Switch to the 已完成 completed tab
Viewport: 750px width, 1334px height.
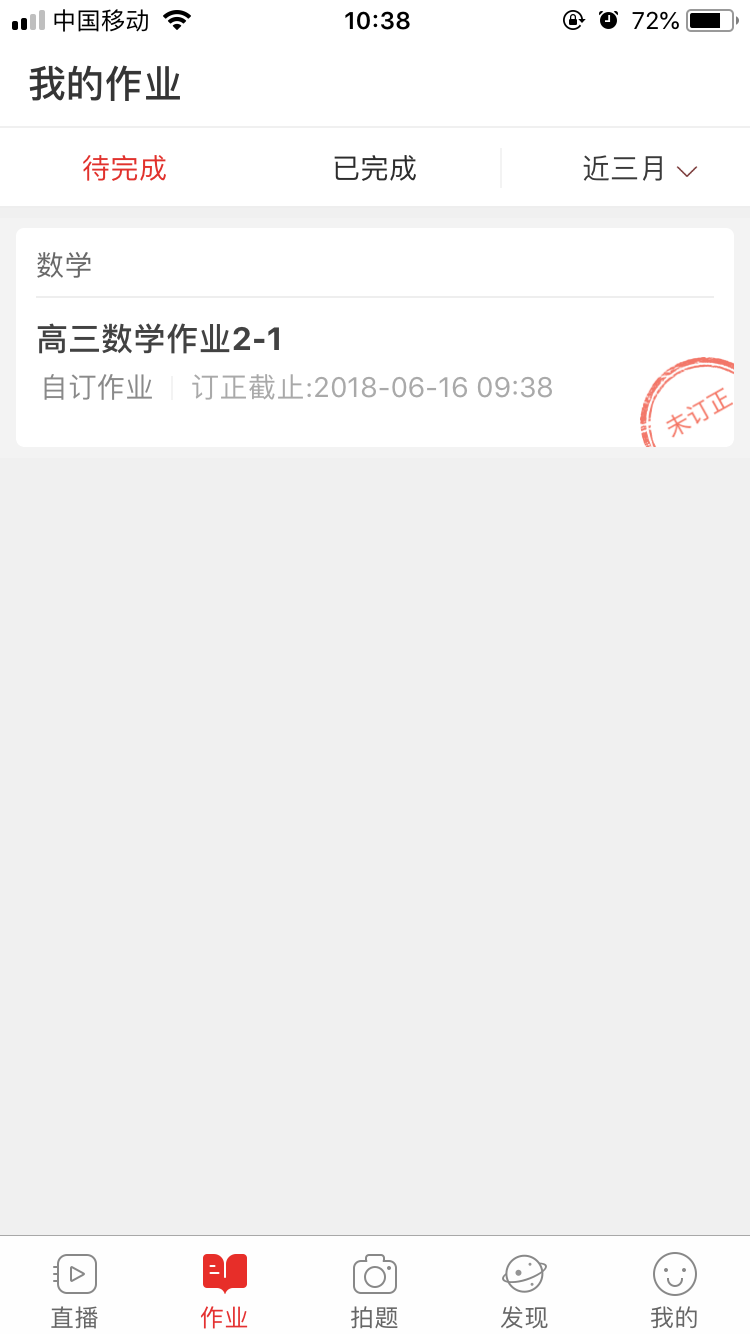pos(374,168)
